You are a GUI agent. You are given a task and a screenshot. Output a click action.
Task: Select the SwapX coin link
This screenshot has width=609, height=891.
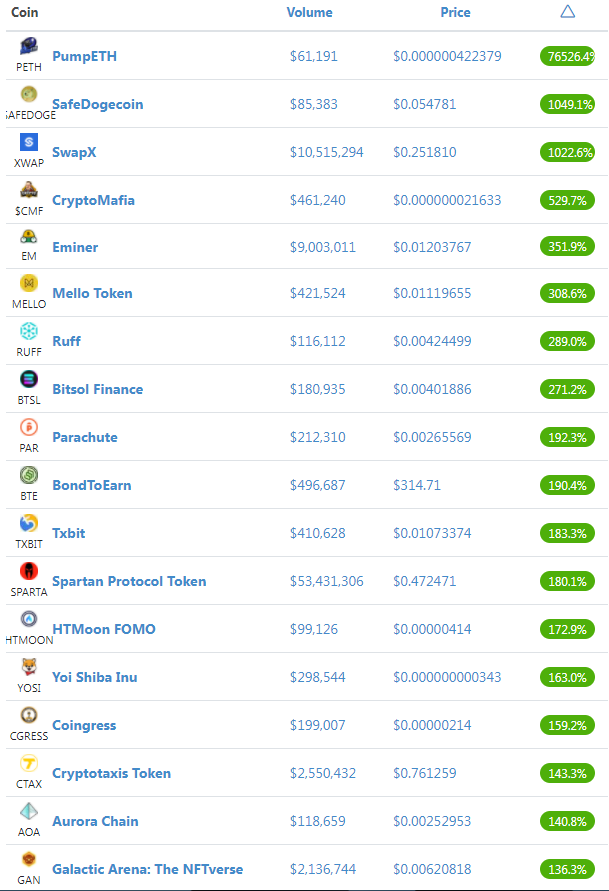click(74, 152)
